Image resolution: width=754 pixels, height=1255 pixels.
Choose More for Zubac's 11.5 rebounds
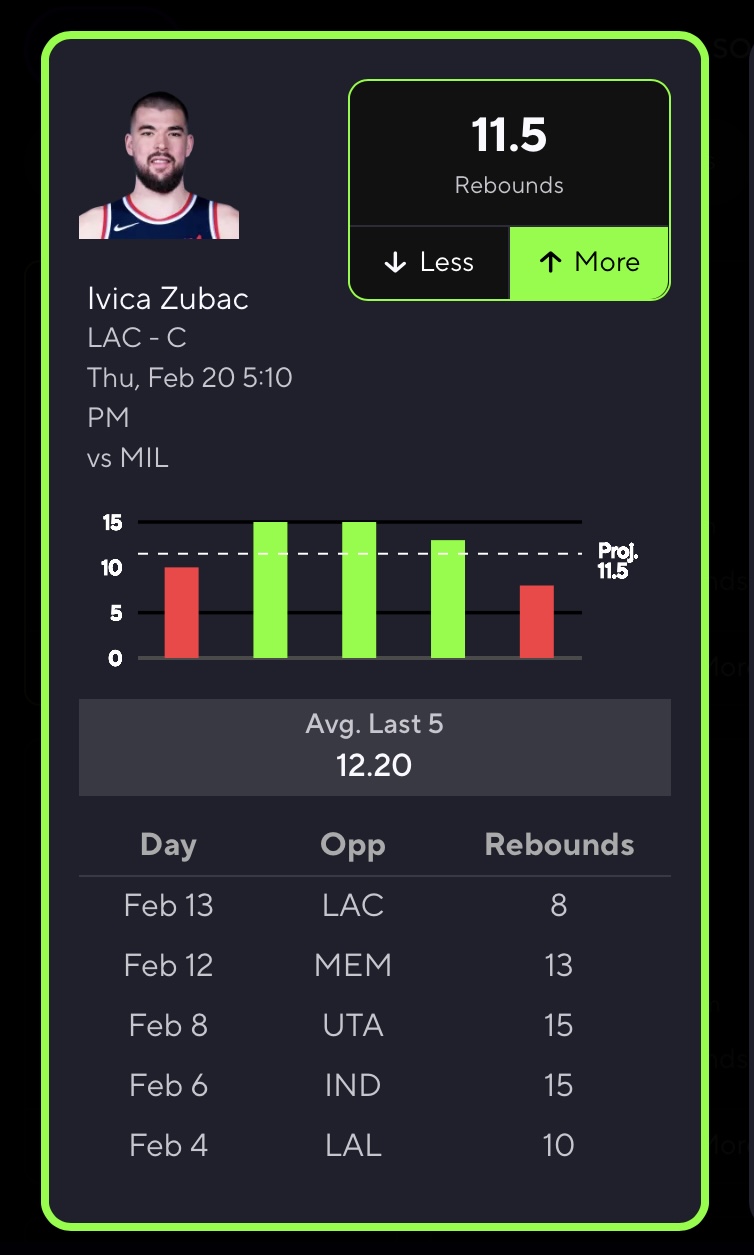click(589, 262)
